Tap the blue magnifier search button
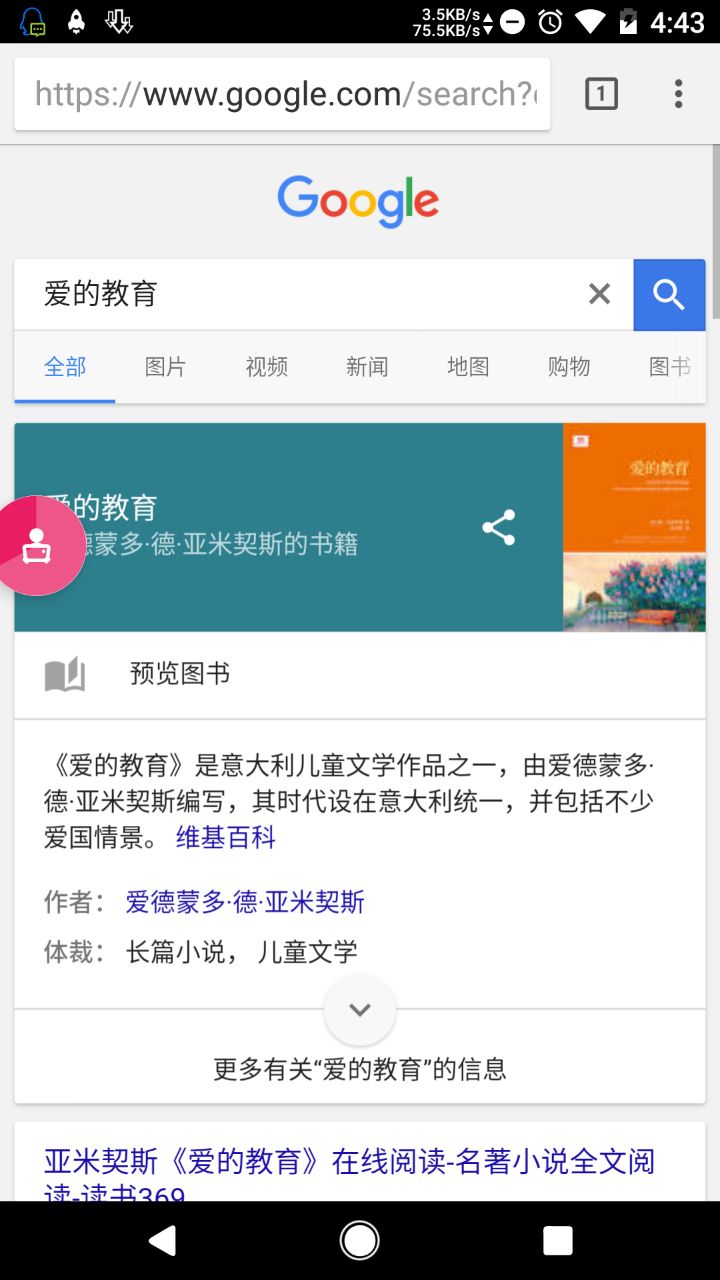720x1280 pixels. pyautogui.click(x=669, y=294)
